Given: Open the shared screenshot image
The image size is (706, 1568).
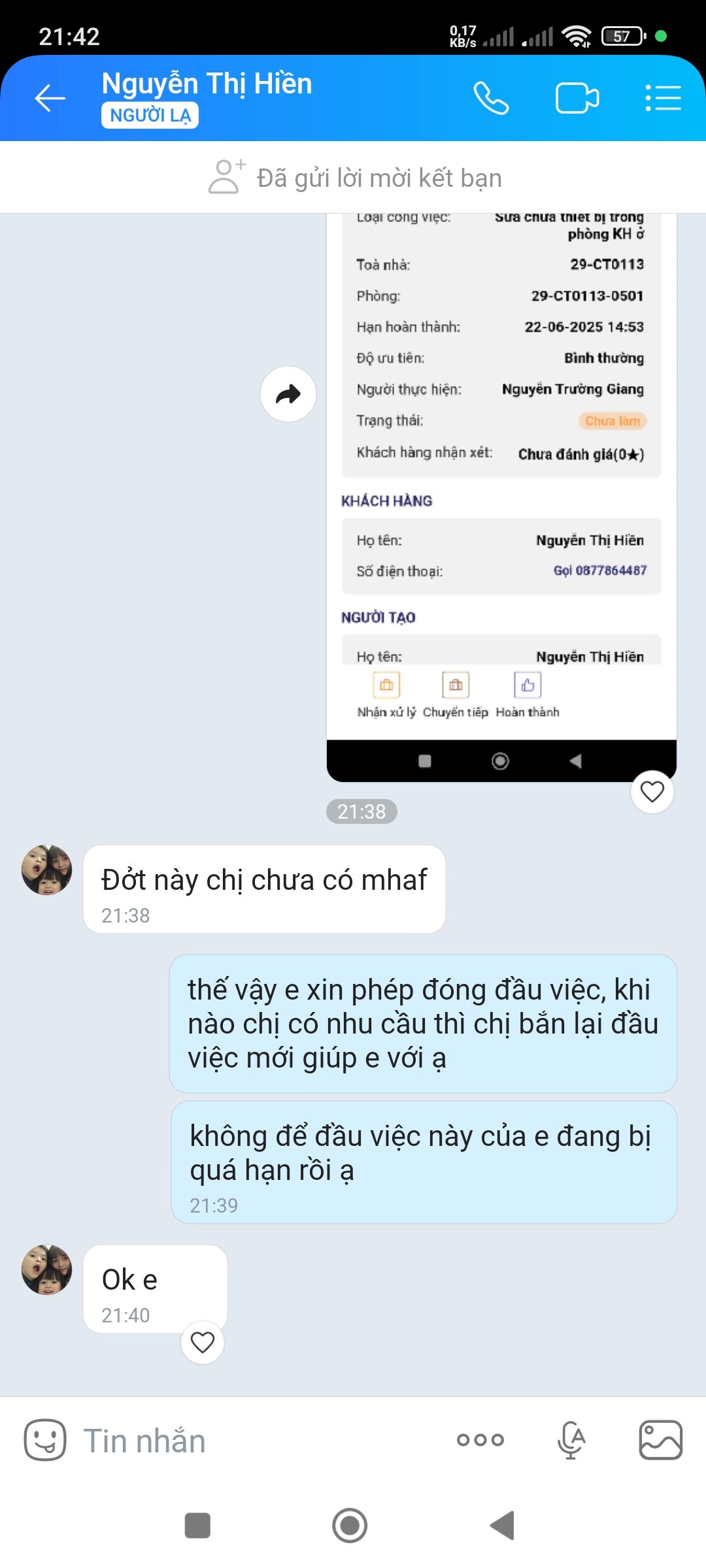Looking at the screenshot, I should [501, 497].
